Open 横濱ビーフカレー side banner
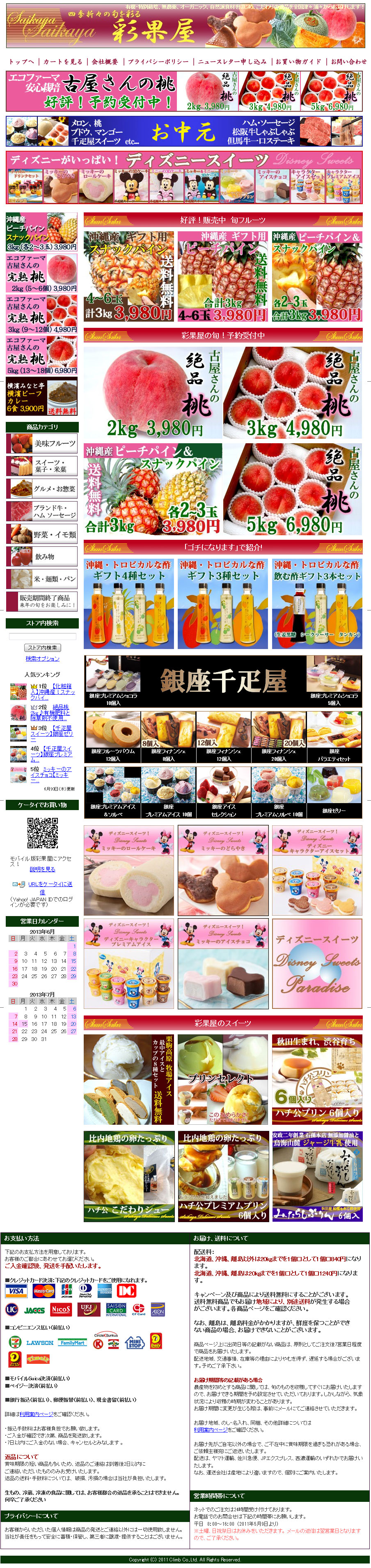 41,397
